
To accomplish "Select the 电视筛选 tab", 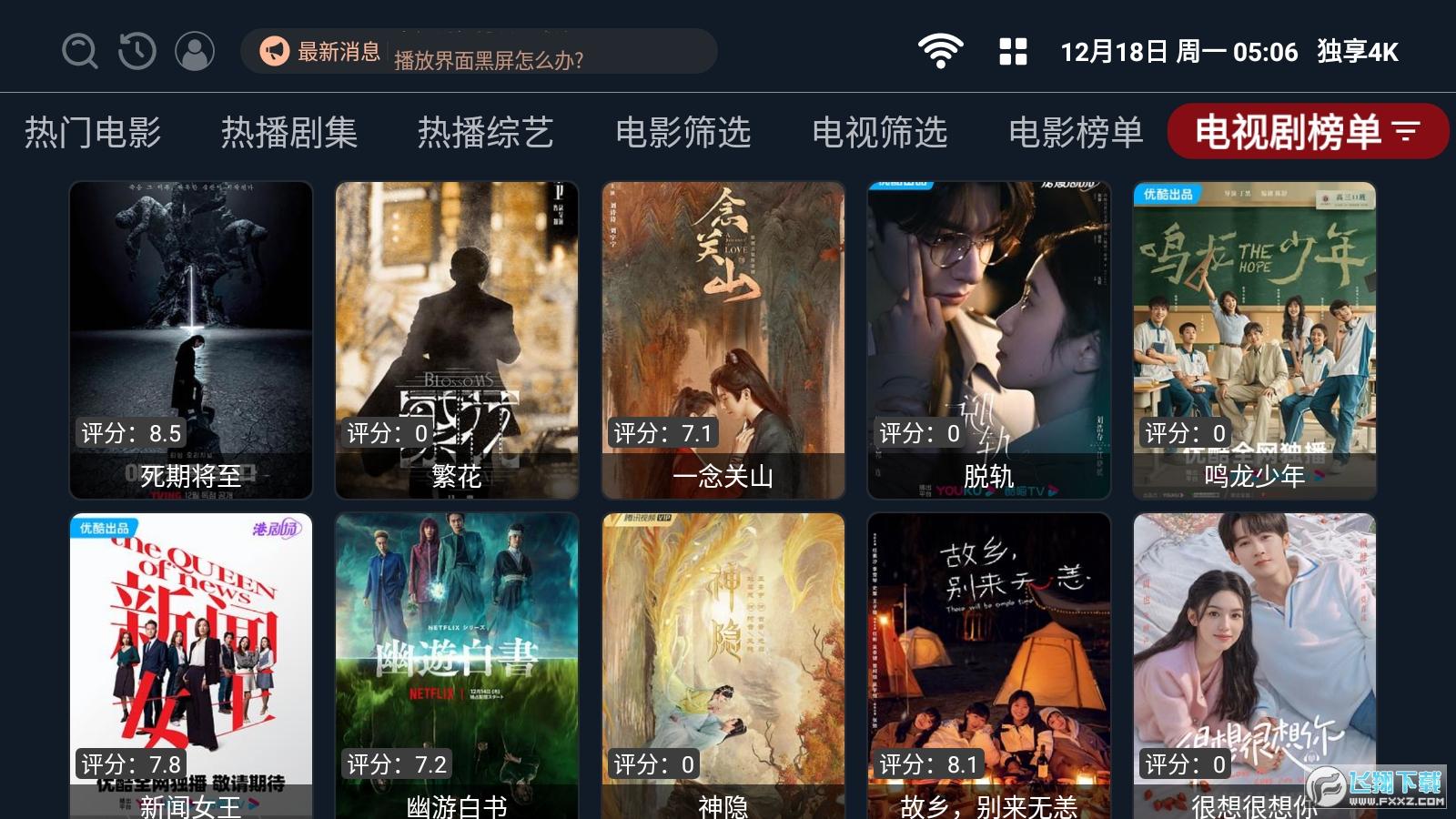I will [x=879, y=133].
